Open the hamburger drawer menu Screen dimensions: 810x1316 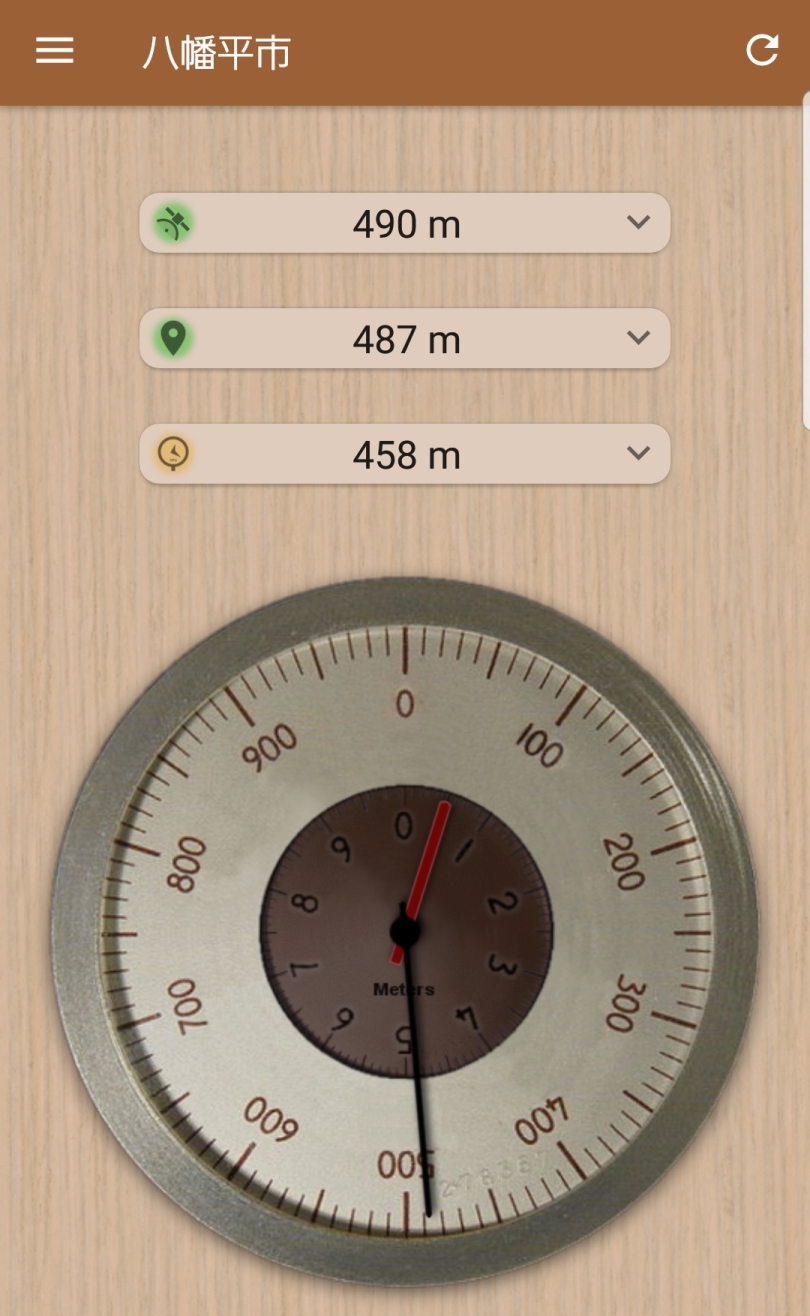coord(55,51)
